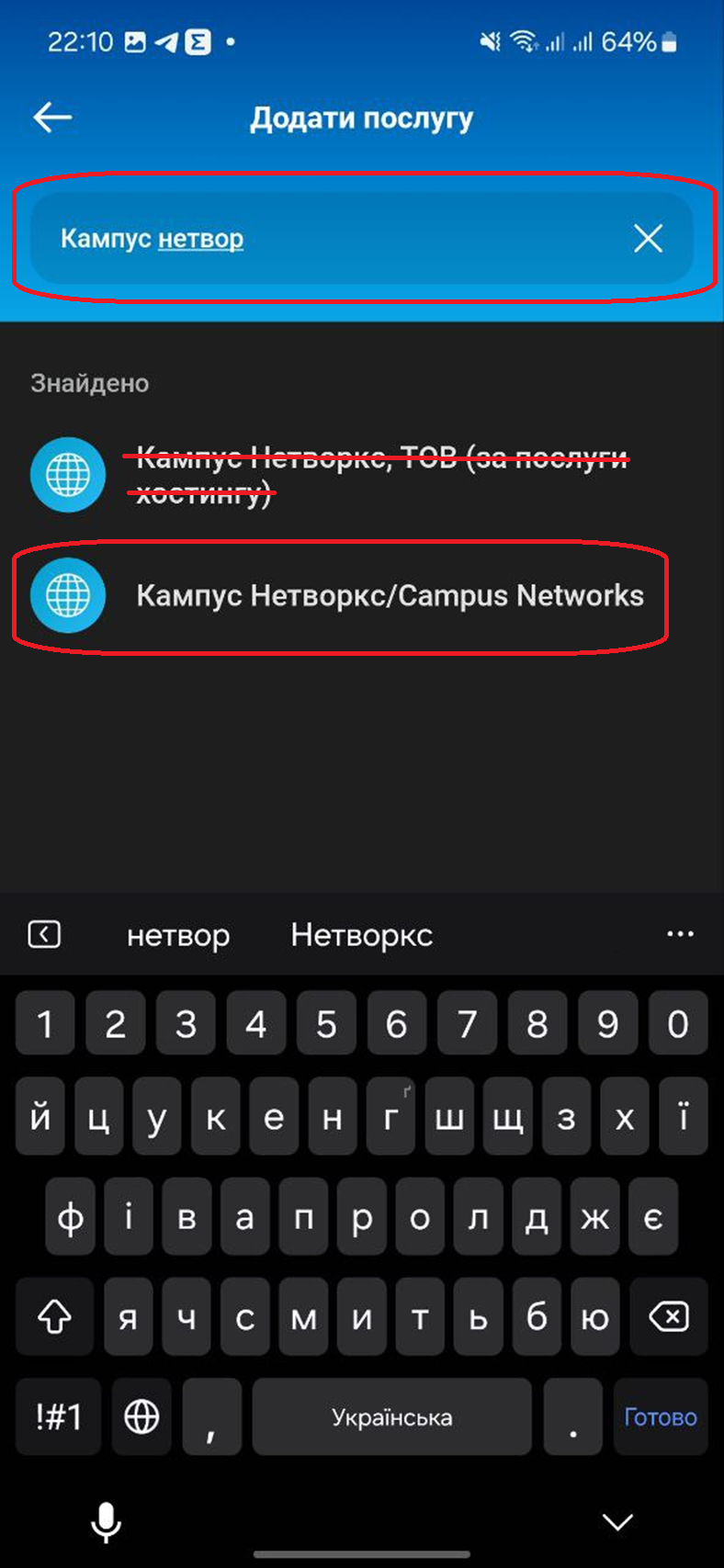This screenshot has width=724, height=1568.
Task: Go back from Додати послугу screen
Action: (x=52, y=118)
